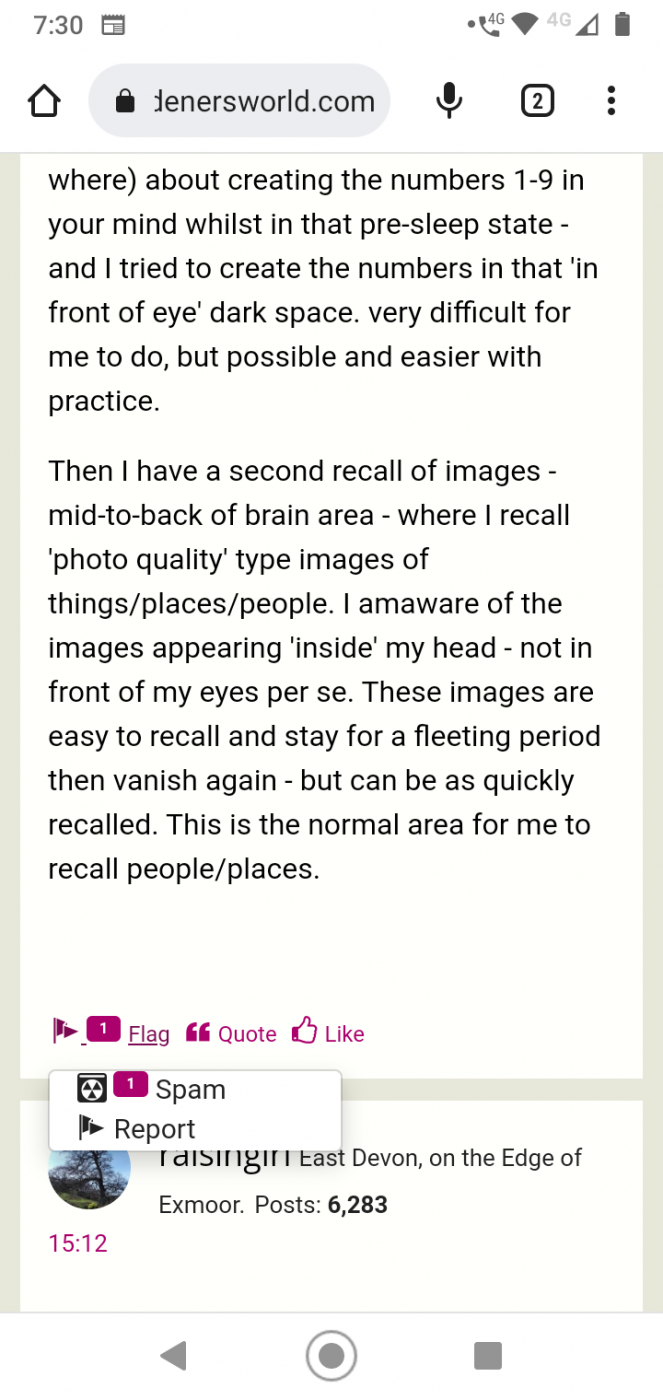Go to the browser home page
663x1400 pixels.
coord(44,102)
